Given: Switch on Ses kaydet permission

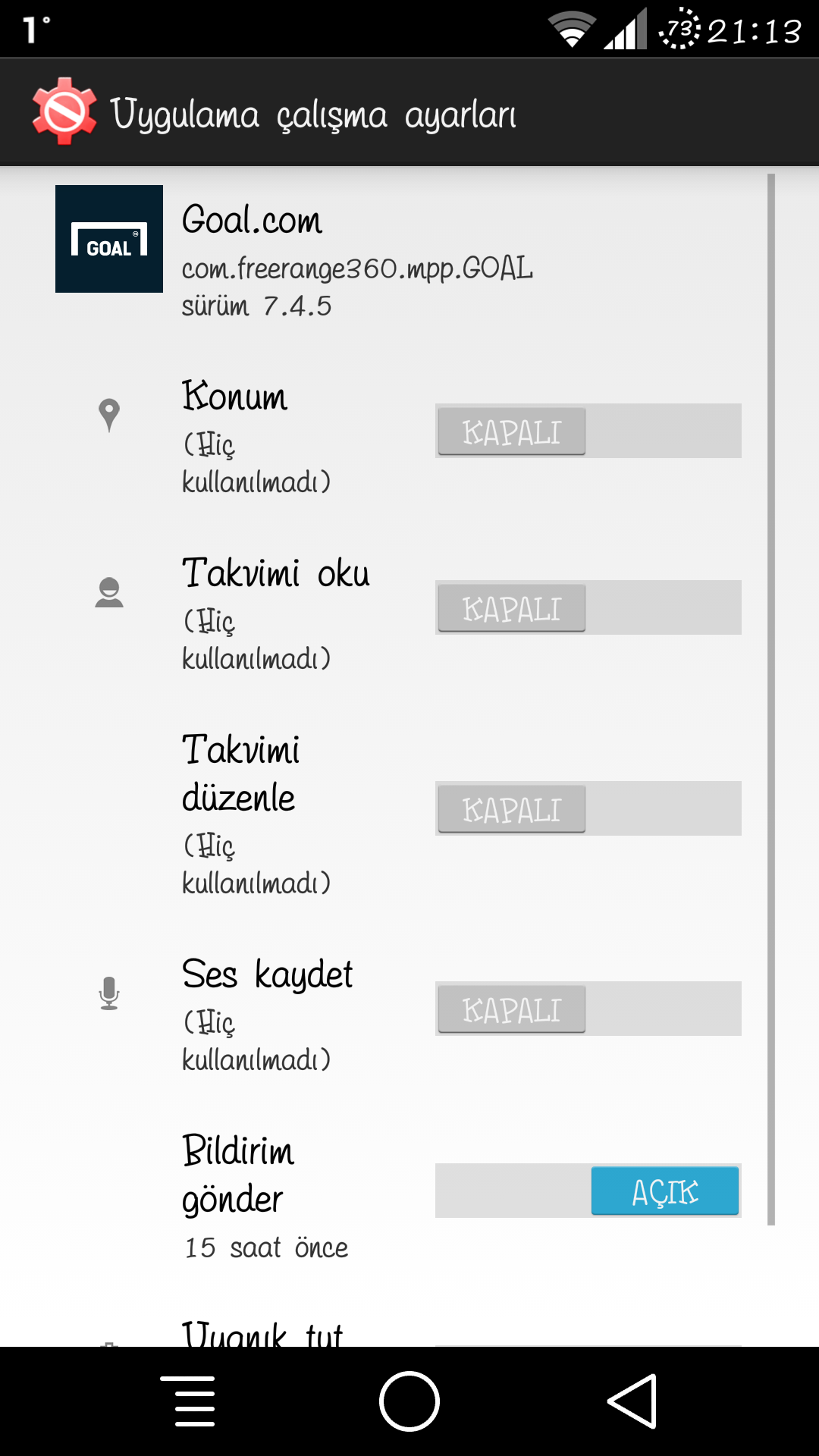Looking at the screenshot, I should pyautogui.click(x=588, y=1009).
